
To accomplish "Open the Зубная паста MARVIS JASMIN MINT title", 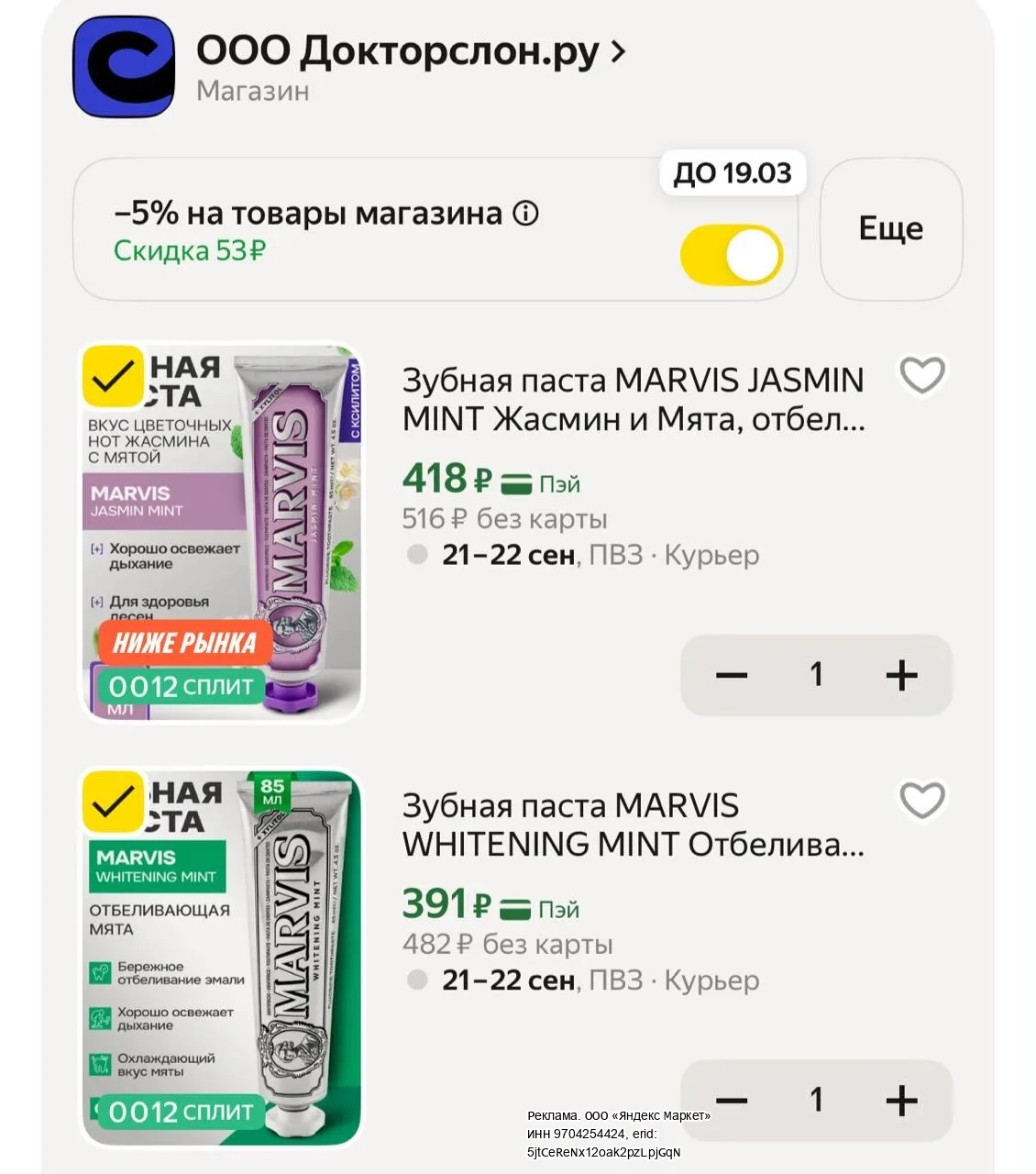I will click(634, 400).
